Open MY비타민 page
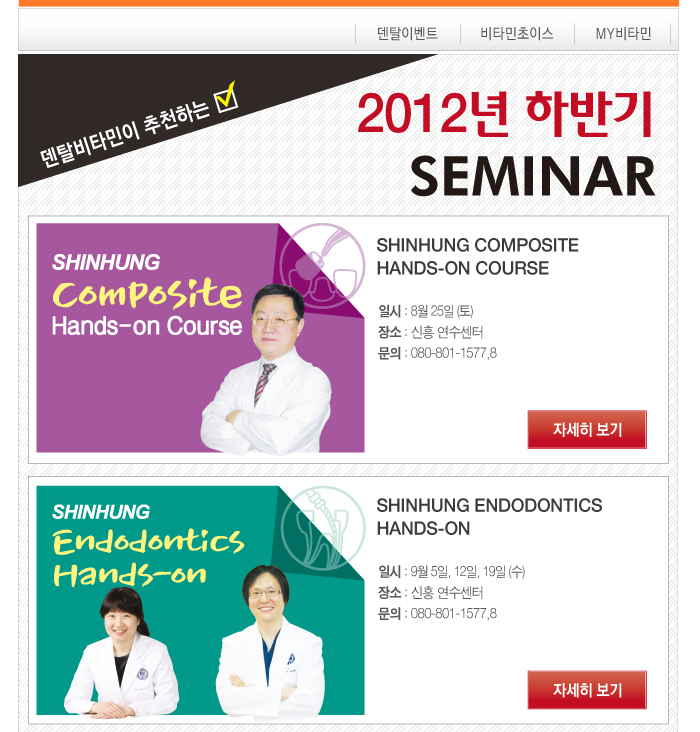The image size is (700, 732). pos(623,34)
